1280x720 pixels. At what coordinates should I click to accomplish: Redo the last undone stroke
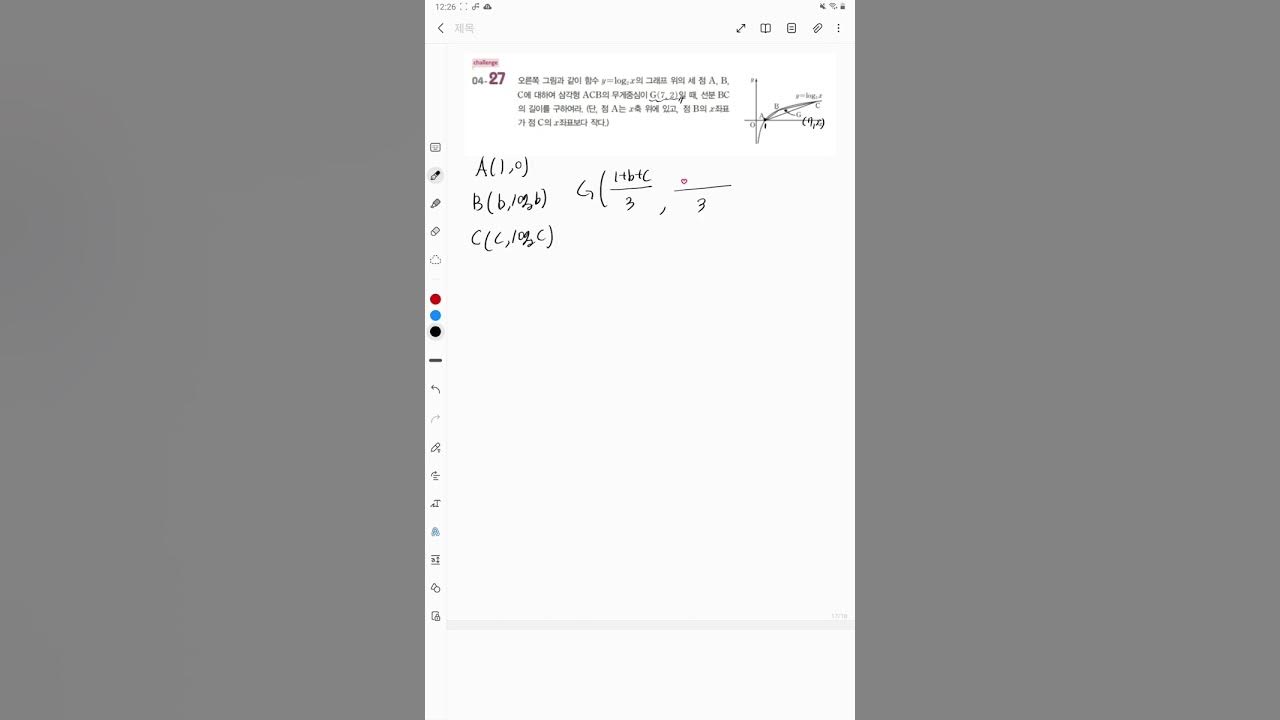435,418
